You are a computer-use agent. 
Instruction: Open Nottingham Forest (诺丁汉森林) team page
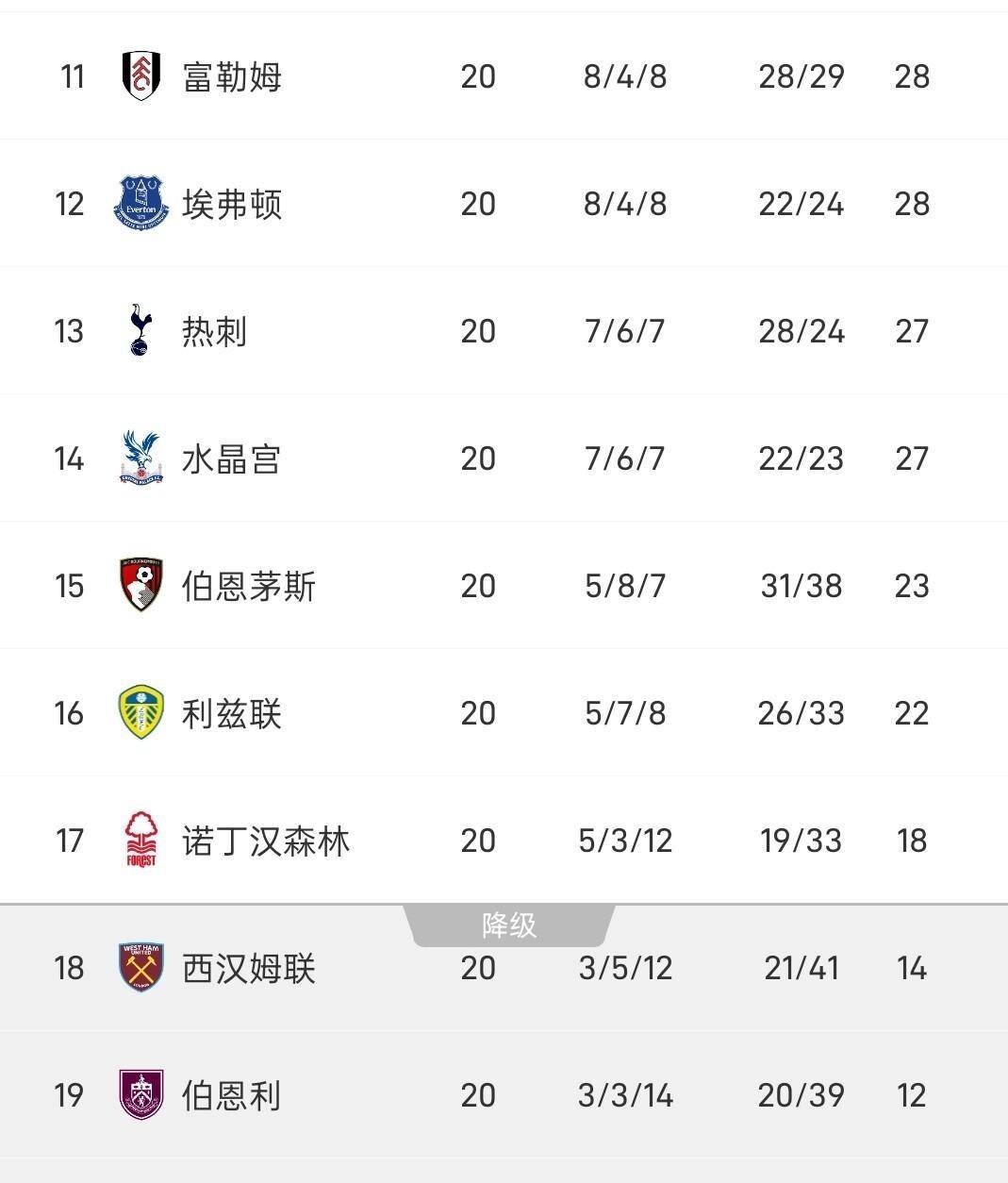click(x=266, y=841)
